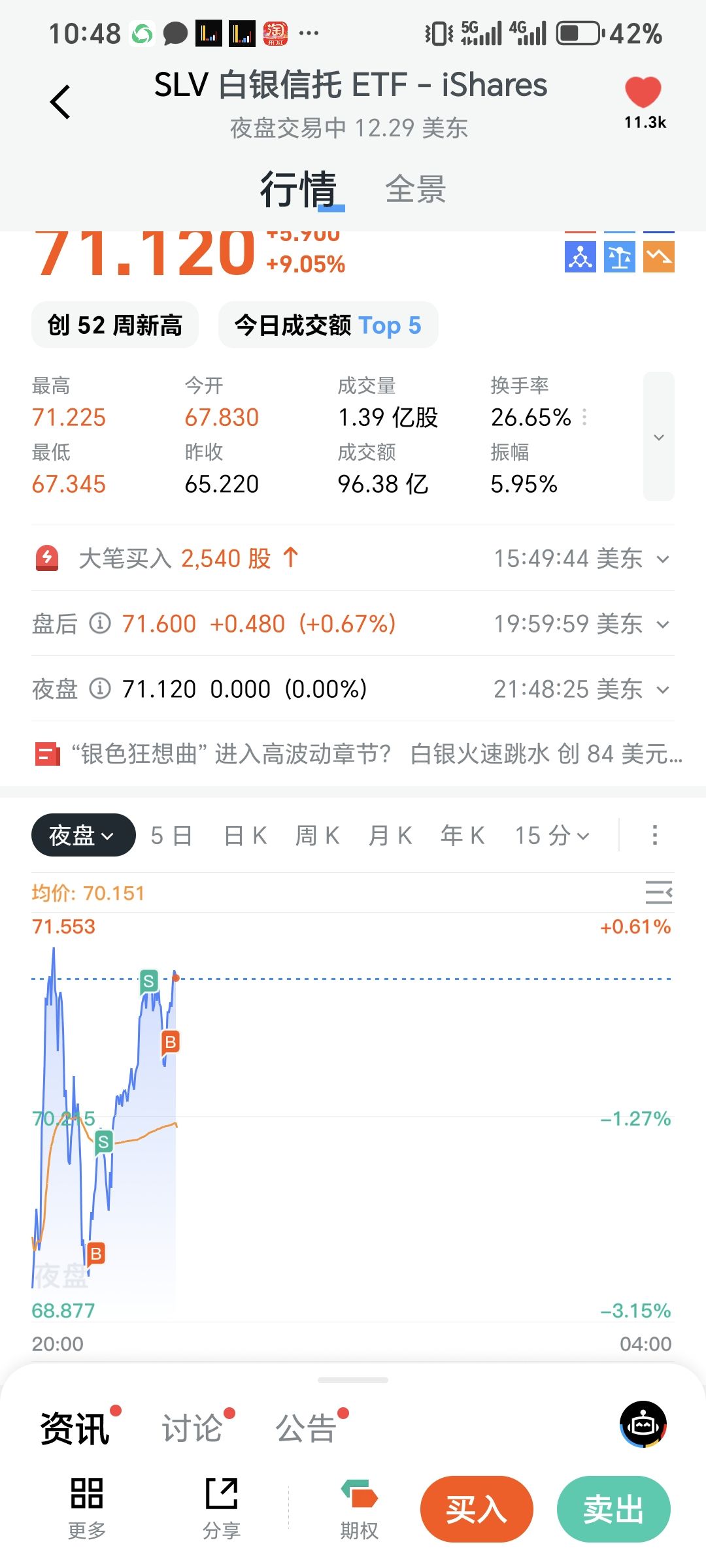Viewport: 706px width, 1568px height.
Task: Switch chart to 日K view
Action: point(245,836)
